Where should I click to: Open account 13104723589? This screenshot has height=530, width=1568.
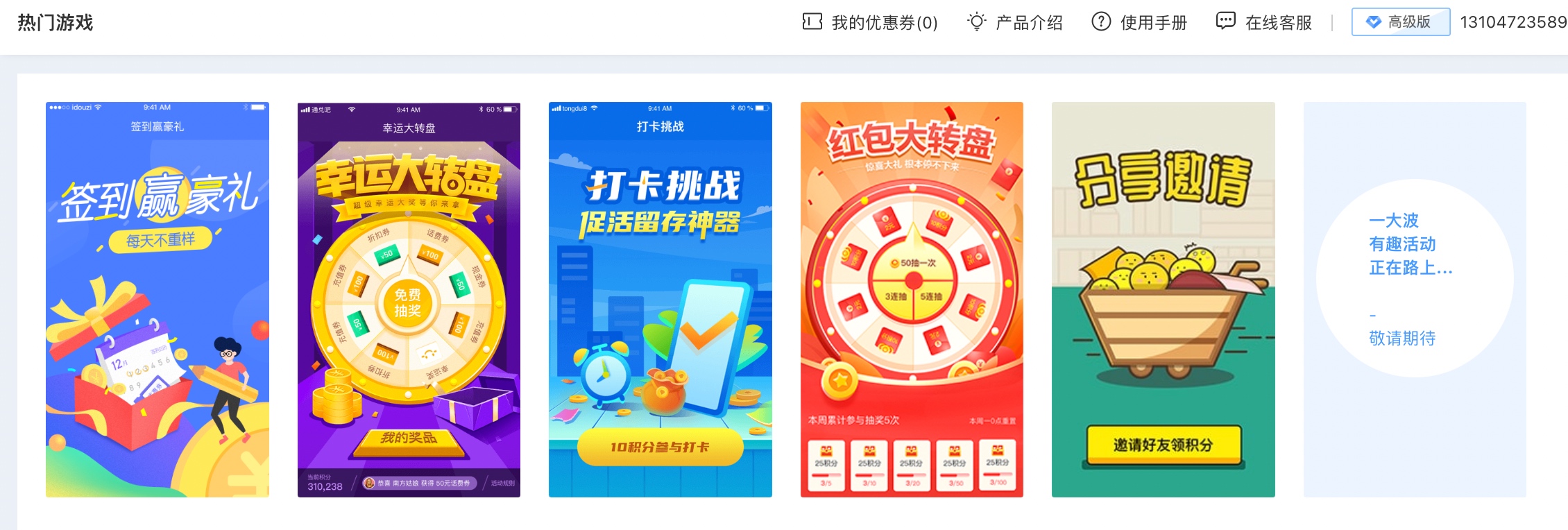(1512, 22)
